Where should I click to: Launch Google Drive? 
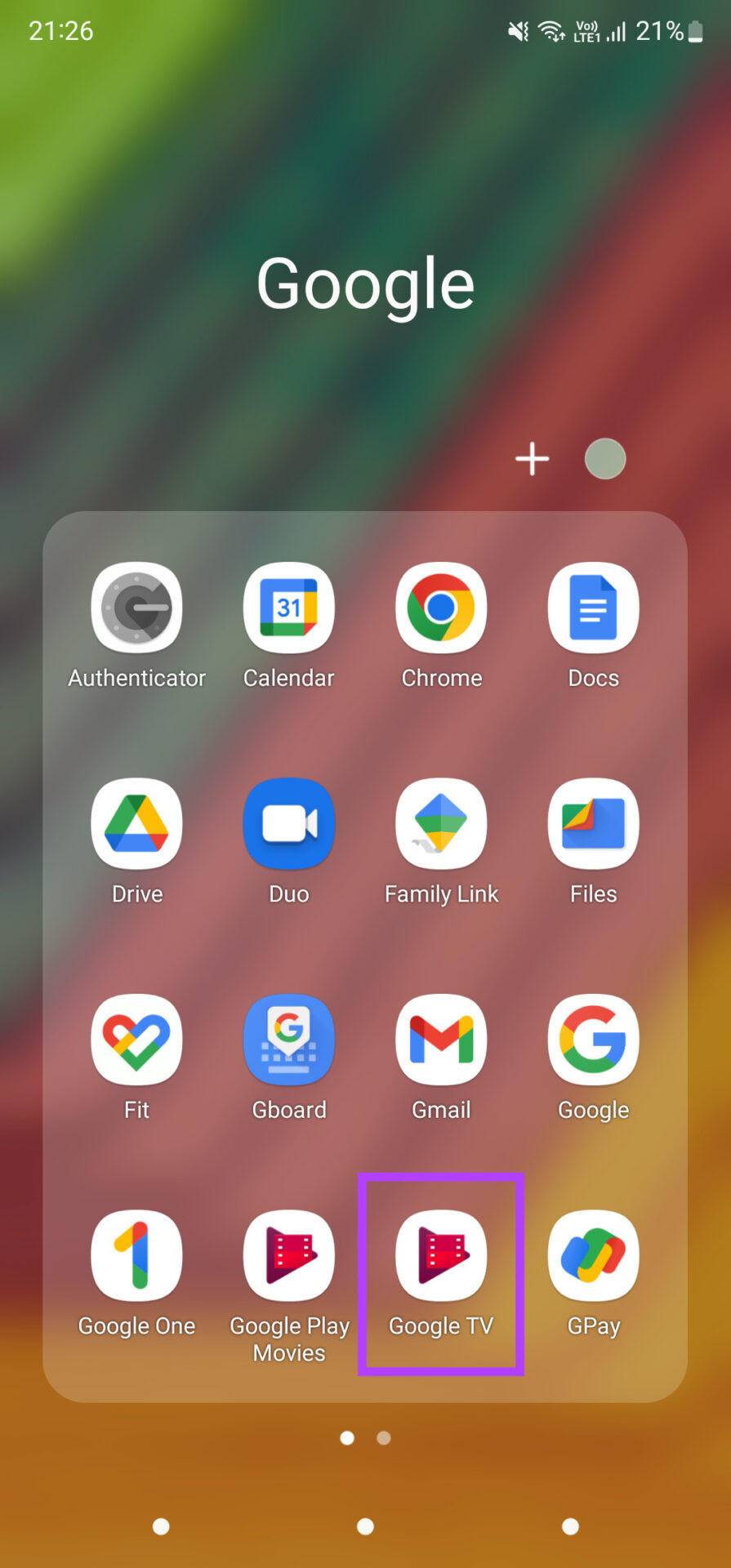[x=136, y=824]
